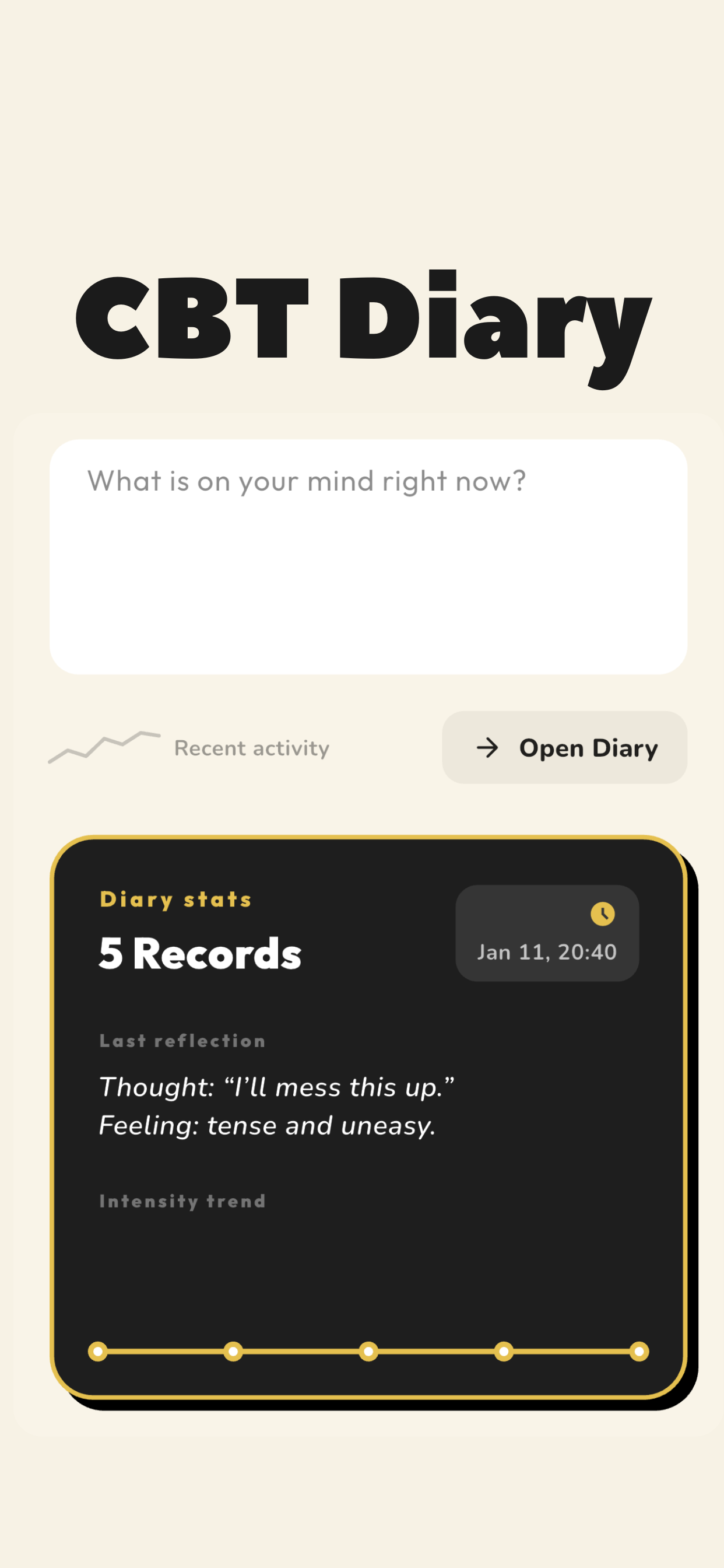Click the feeling line reading tense and uneasy
The width and height of the screenshot is (724, 1568).
click(x=265, y=1125)
